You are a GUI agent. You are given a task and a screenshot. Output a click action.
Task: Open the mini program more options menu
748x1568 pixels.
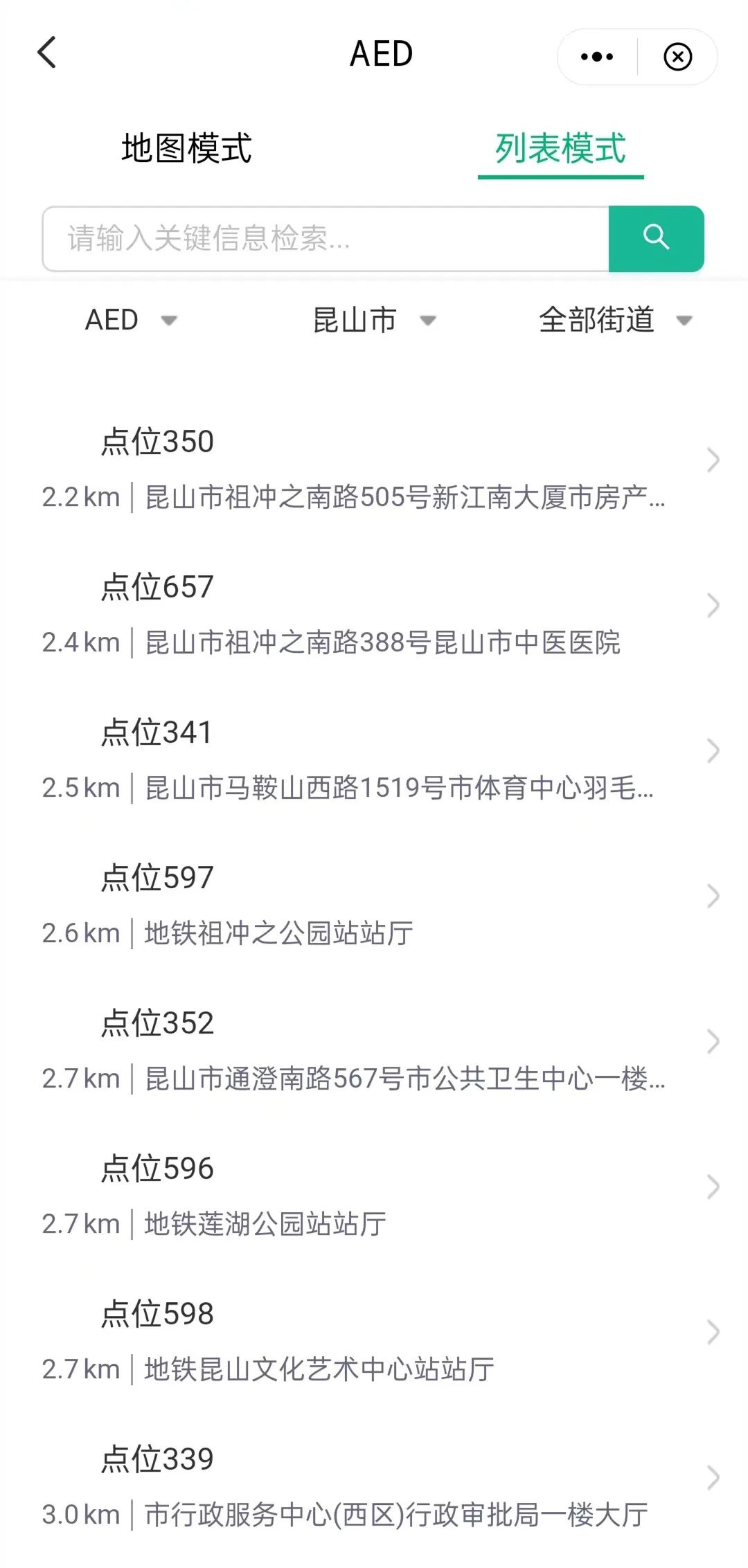click(597, 57)
